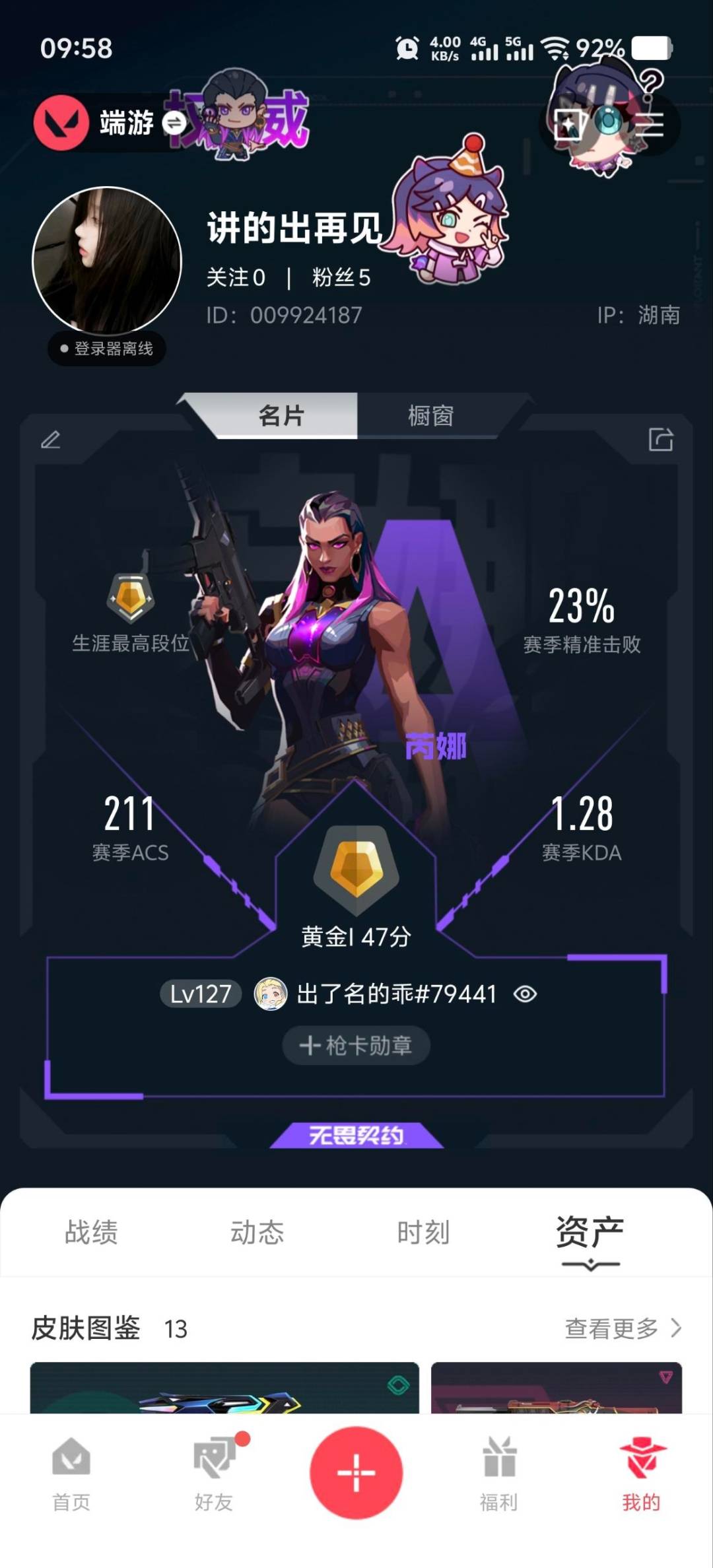The height and width of the screenshot is (1568, 713).
Task: Edit the name card with pencil icon
Action: click(x=51, y=440)
